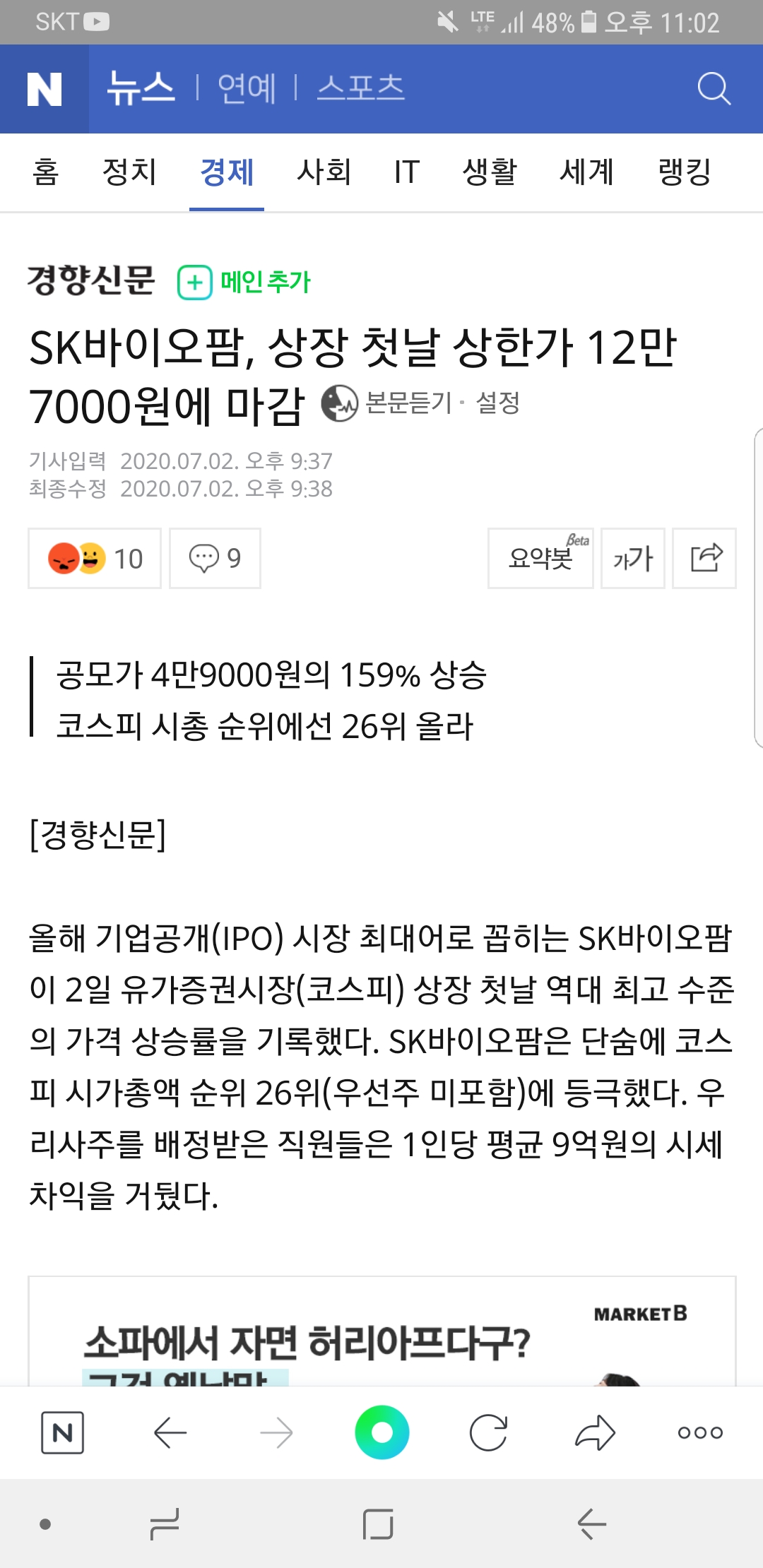The height and width of the screenshot is (1568, 763).
Task: Open the browser's three-dot more menu
Action: pyautogui.click(x=700, y=1432)
